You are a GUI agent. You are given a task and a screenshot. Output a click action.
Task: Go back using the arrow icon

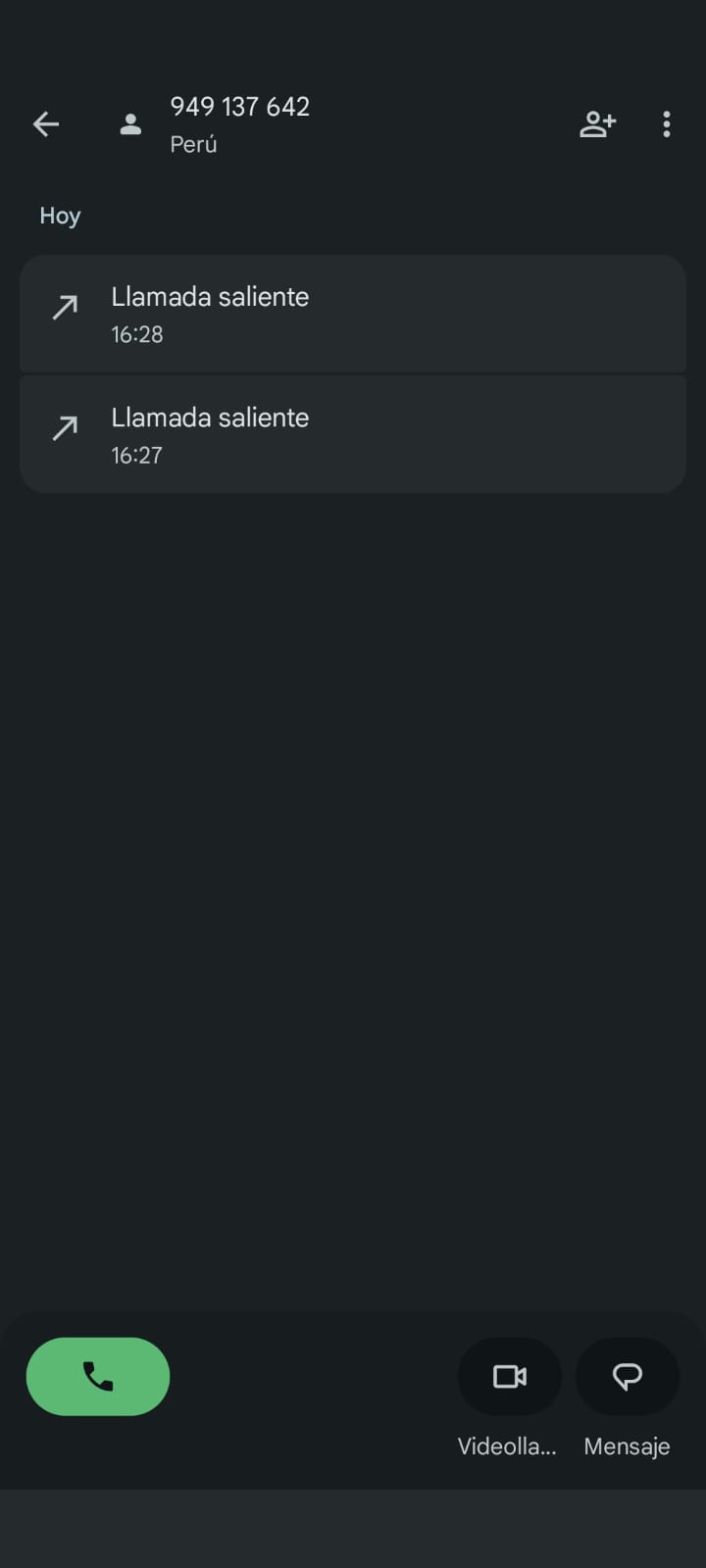pos(46,124)
